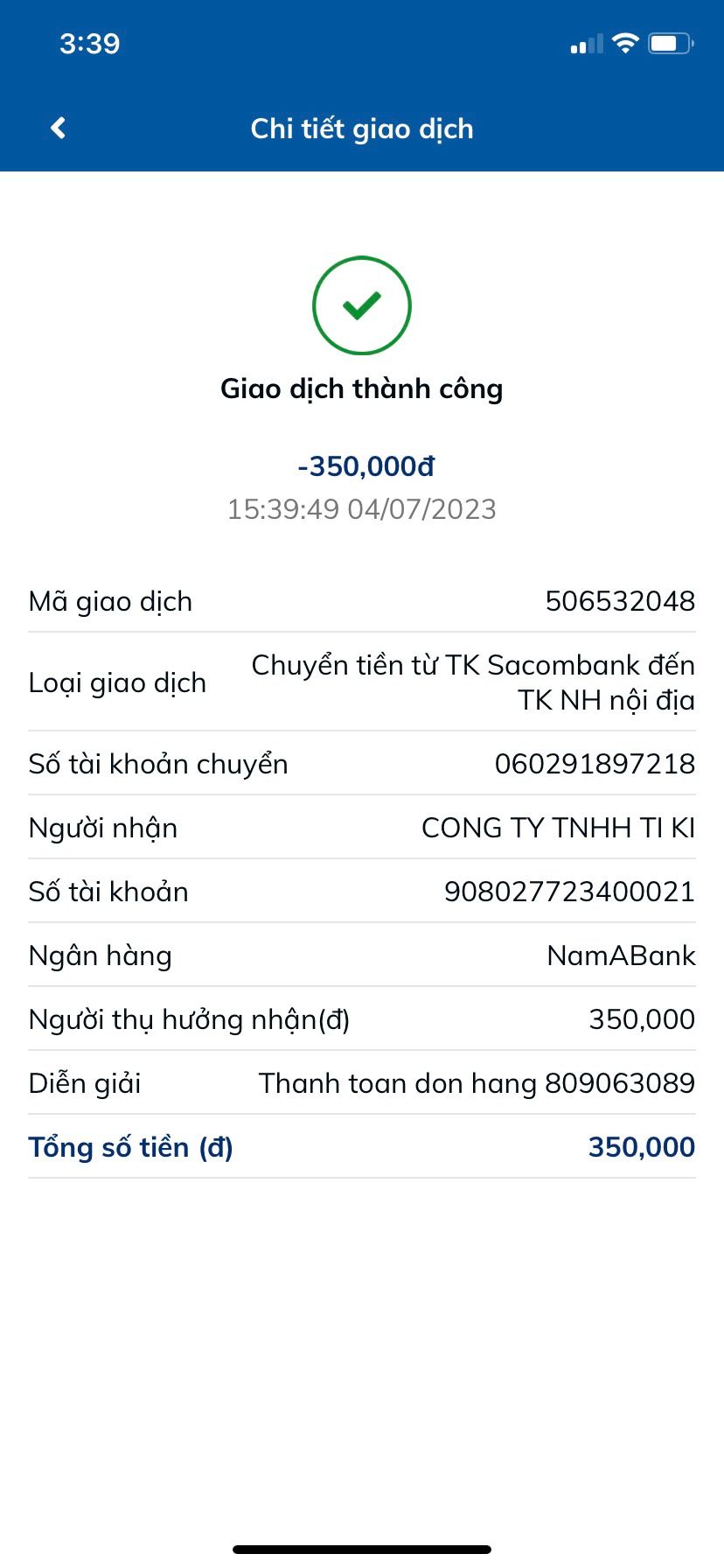Open the Chi tiết giao dịch title
Screen dimensions: 724x1568
pyautogui.click(x=362, y=128)
